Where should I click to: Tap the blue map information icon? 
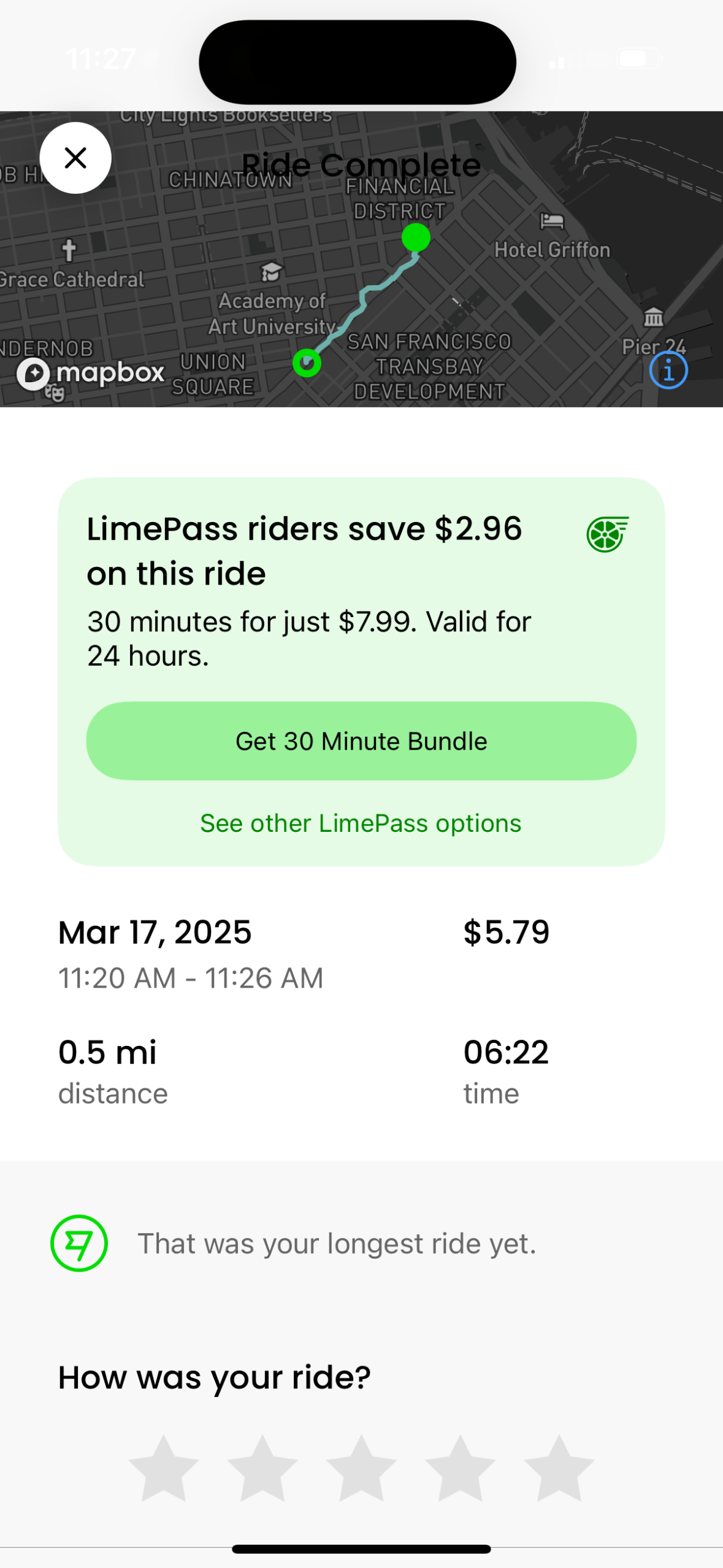(668, 369)
